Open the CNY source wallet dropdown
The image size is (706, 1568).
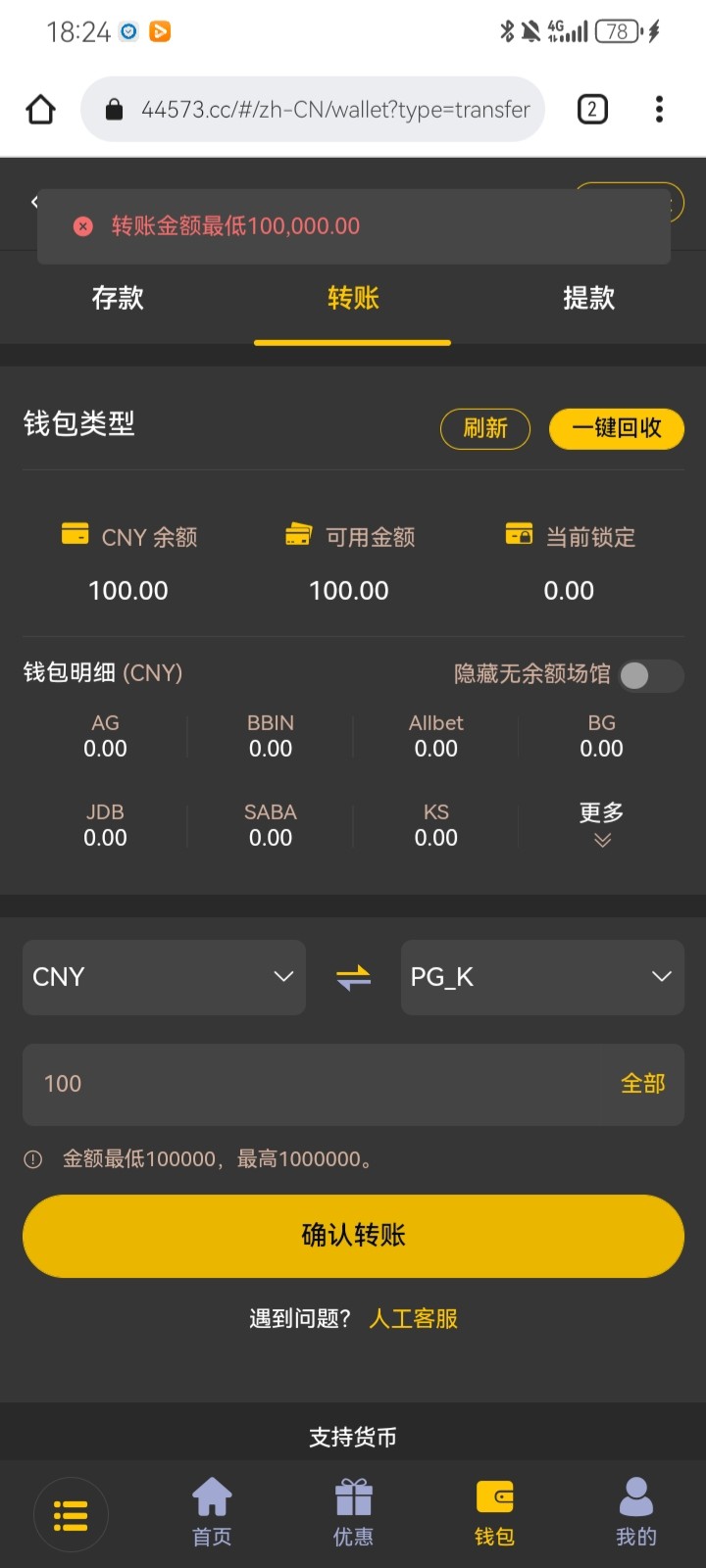click(x=164, y=977)
